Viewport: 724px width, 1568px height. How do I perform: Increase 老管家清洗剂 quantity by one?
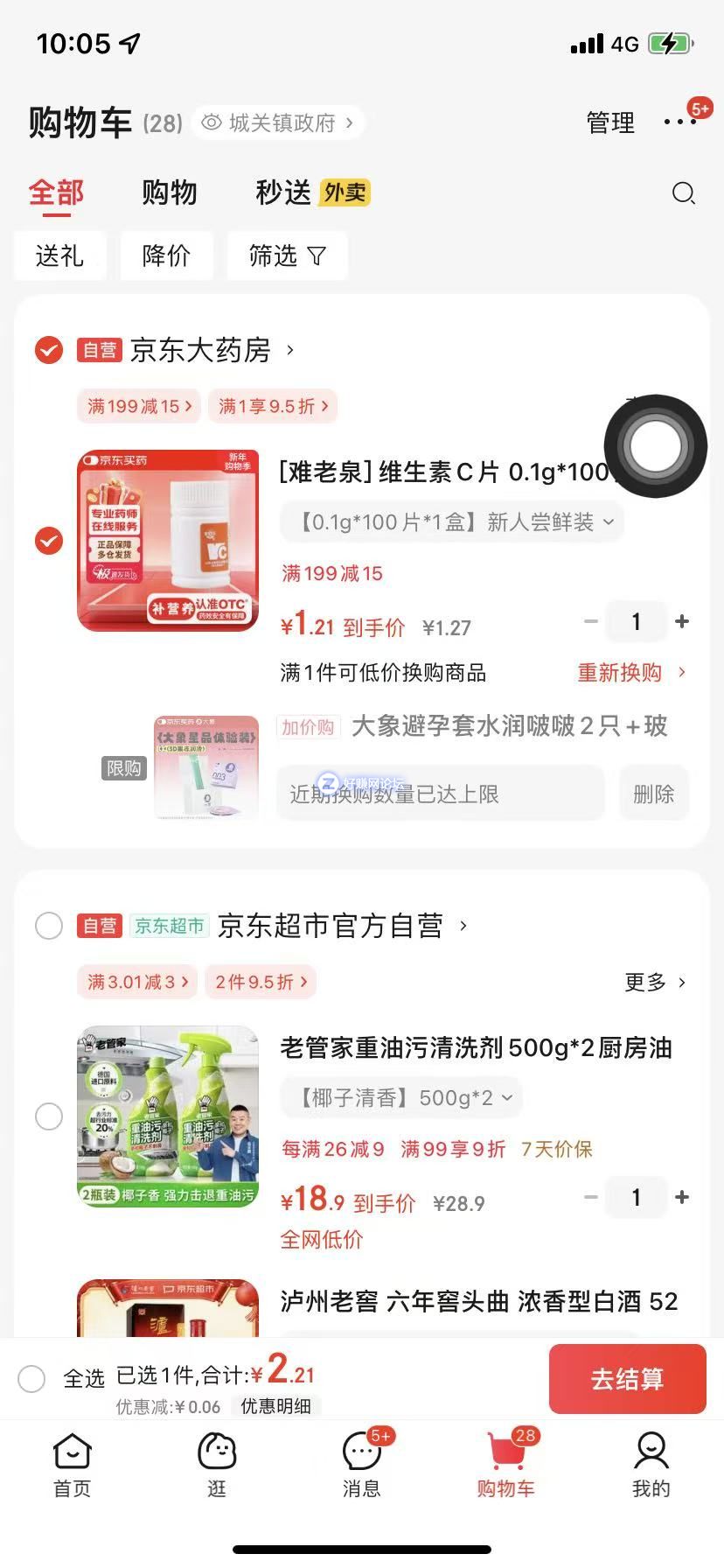point(682,1197)
